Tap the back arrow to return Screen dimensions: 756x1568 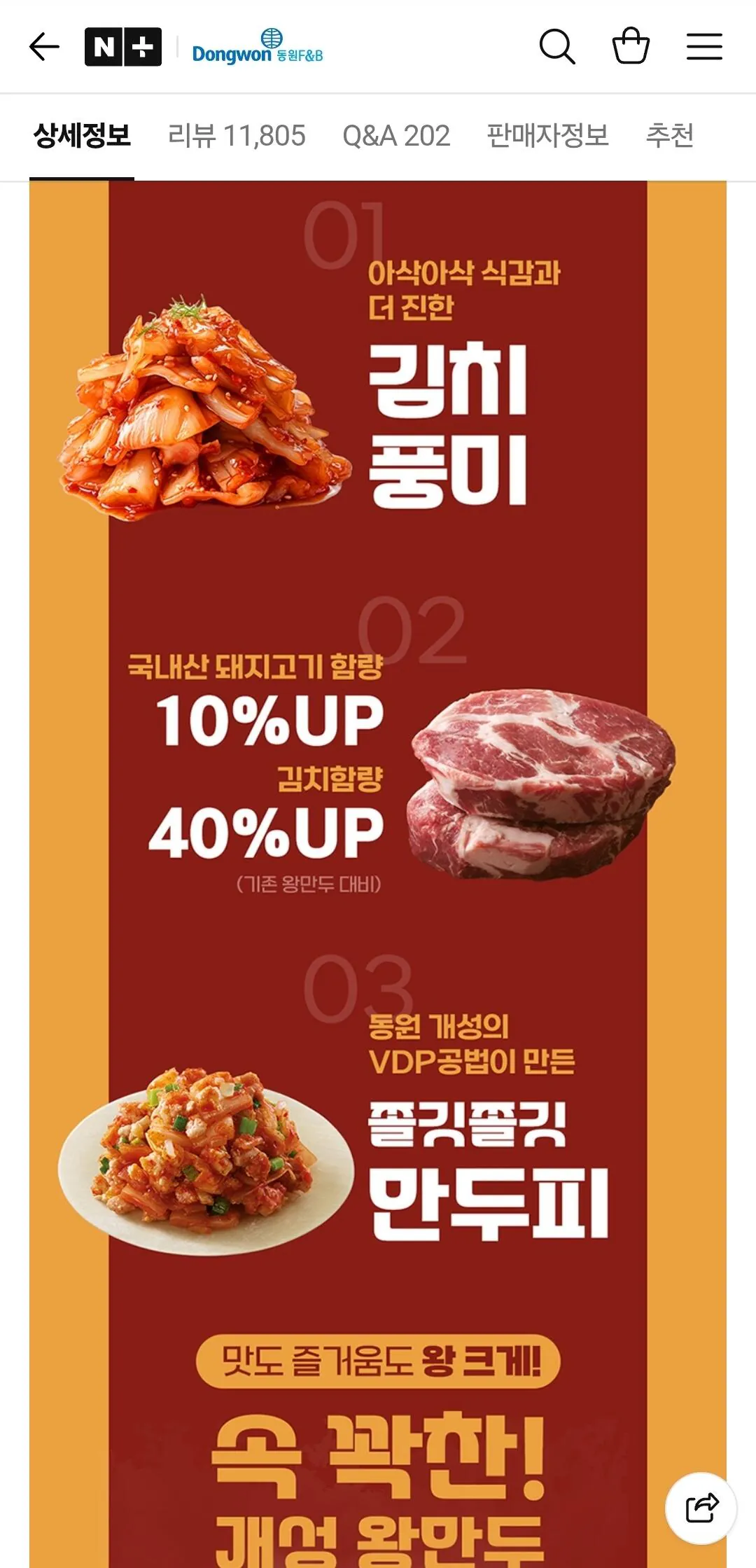pyautogui.click(x=43, y=46)
